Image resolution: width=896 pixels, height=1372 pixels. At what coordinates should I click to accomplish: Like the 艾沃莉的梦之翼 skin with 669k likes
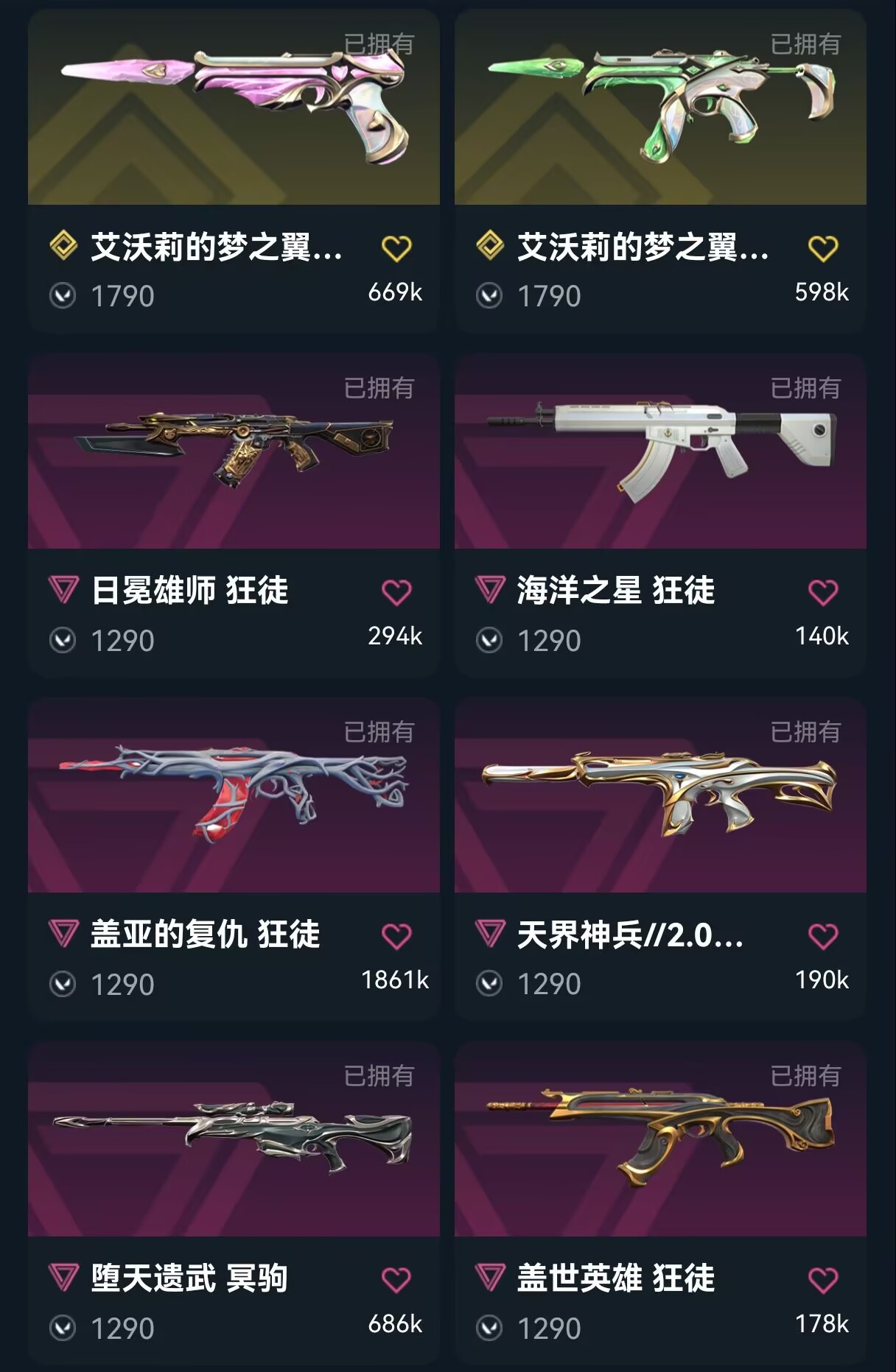click(x=396, y=249)
